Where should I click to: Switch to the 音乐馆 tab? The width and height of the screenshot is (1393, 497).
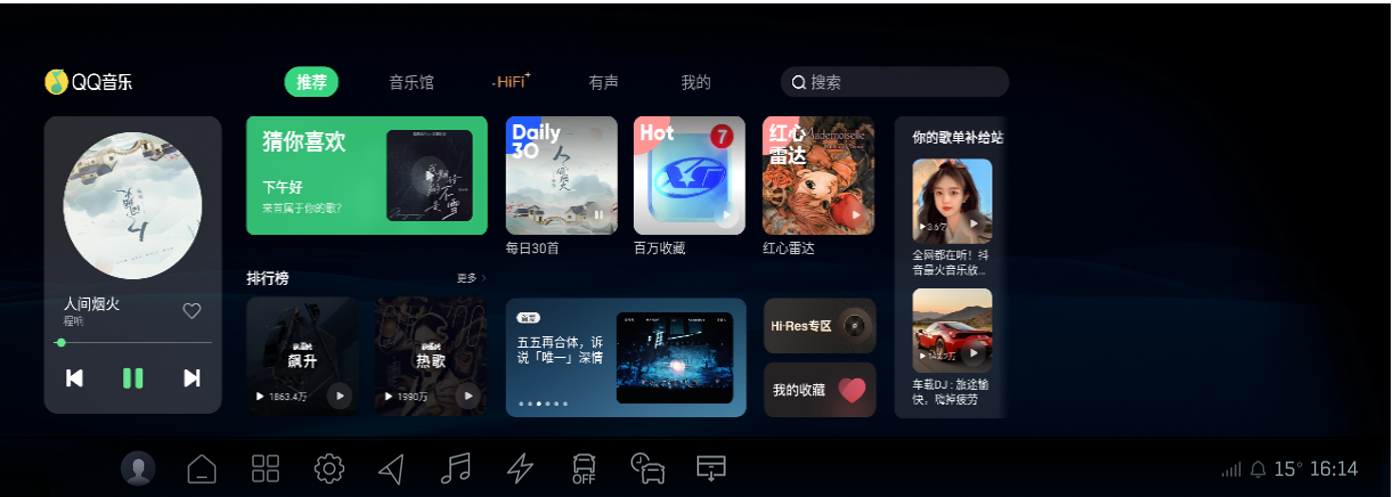(x=411, y=83)
